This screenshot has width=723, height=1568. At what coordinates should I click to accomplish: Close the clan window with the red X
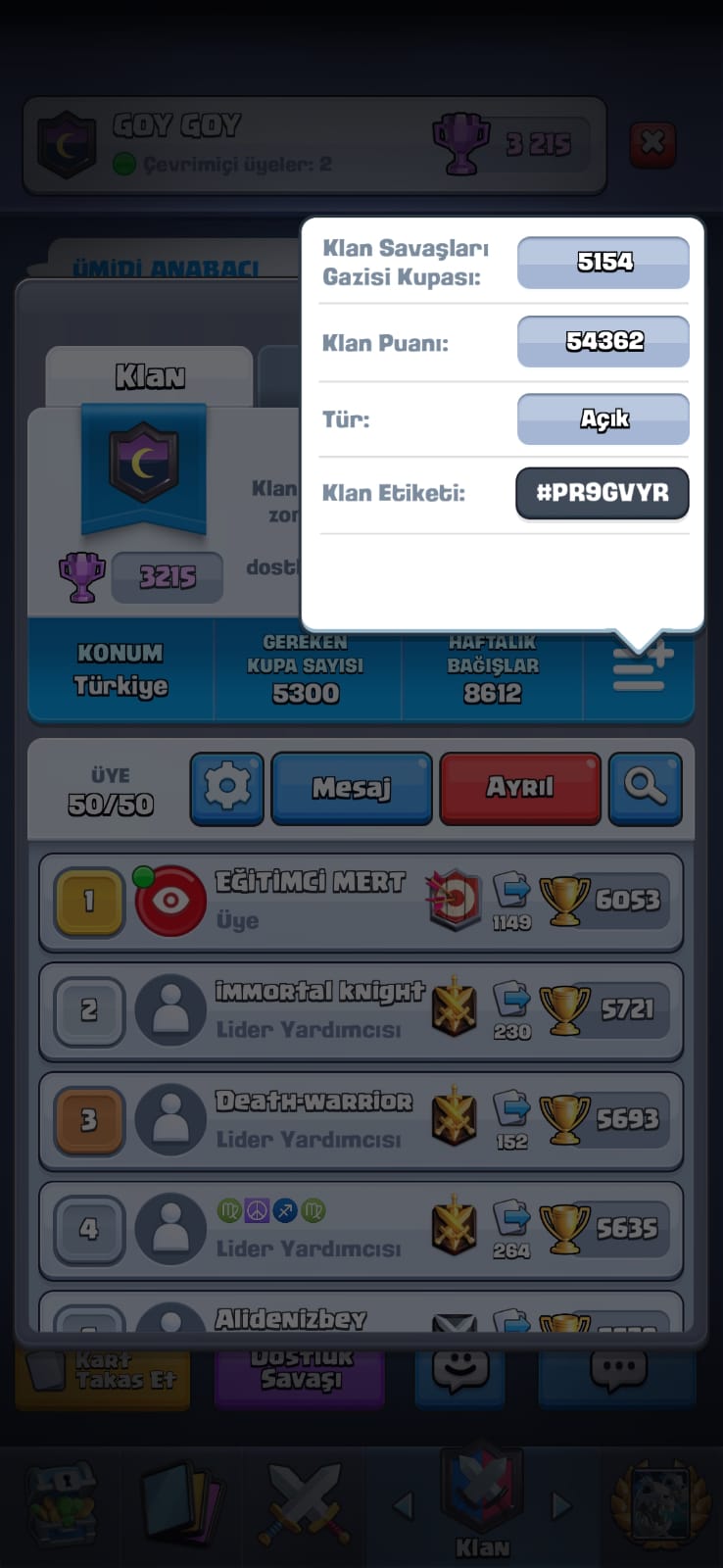point(652,144)
